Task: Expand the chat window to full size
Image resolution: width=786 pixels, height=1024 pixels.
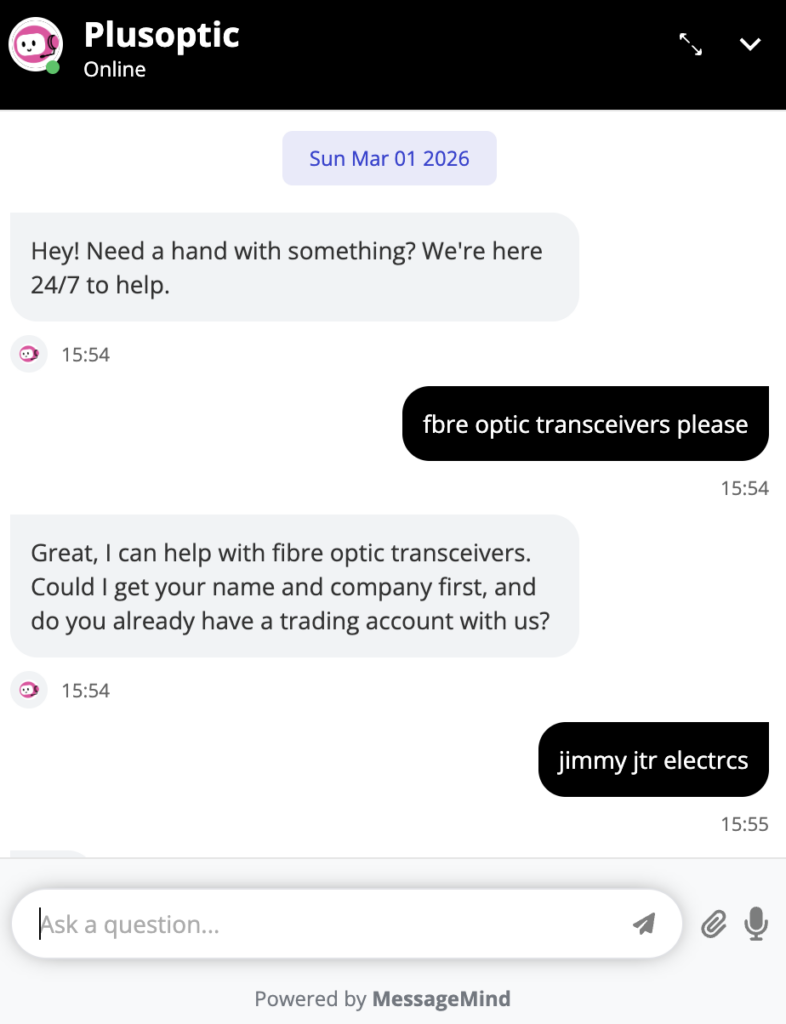Action: pyautogui.click(x=690, y=44)
